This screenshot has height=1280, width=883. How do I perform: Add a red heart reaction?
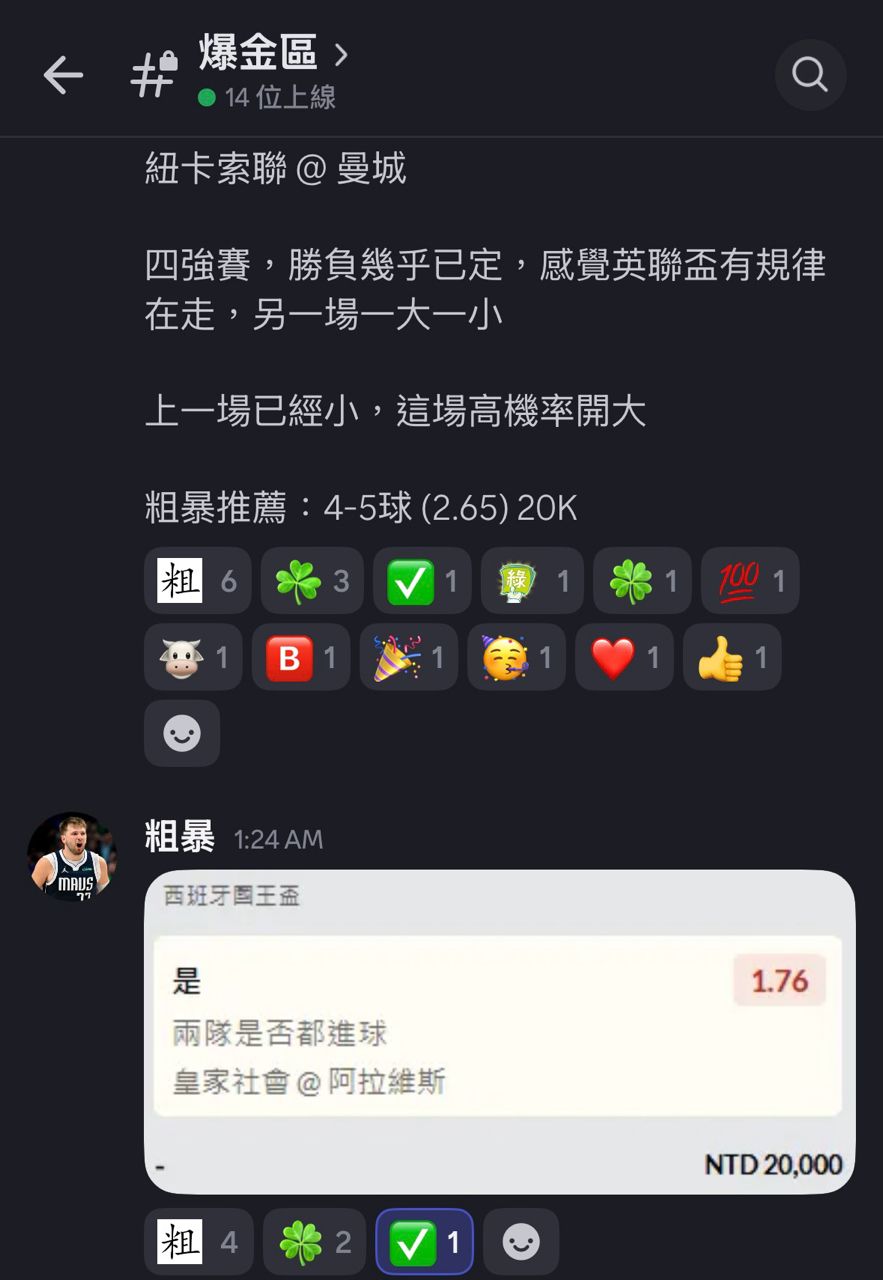click(x=624, y=657)
